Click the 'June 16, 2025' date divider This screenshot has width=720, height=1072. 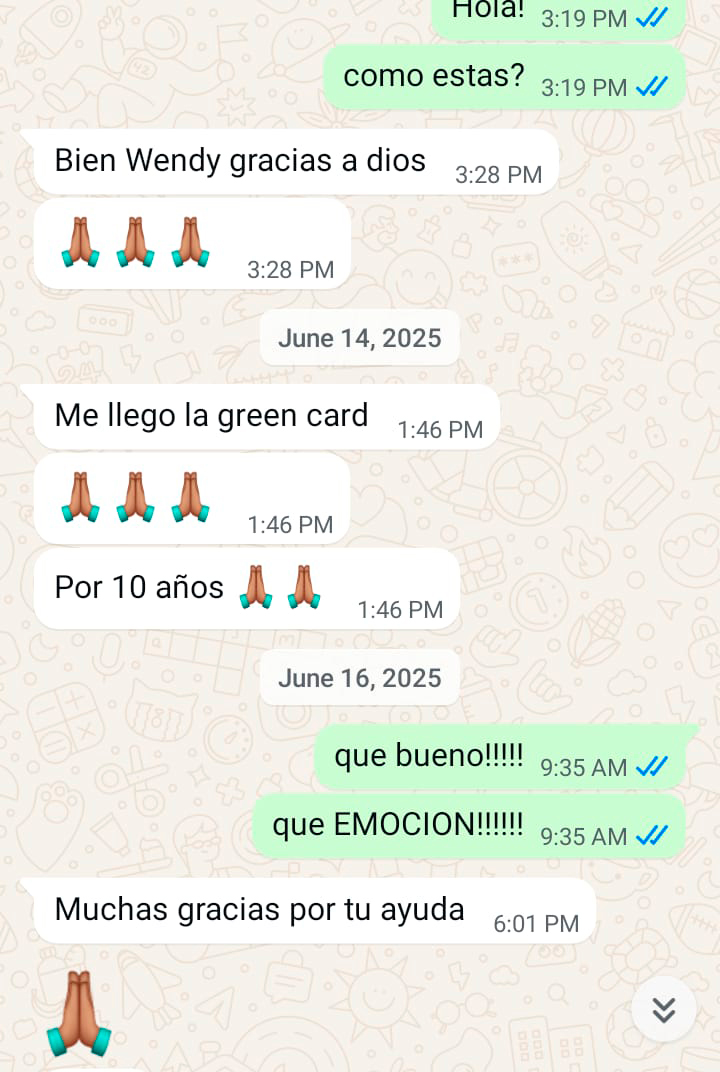click(x=358, y=678)
